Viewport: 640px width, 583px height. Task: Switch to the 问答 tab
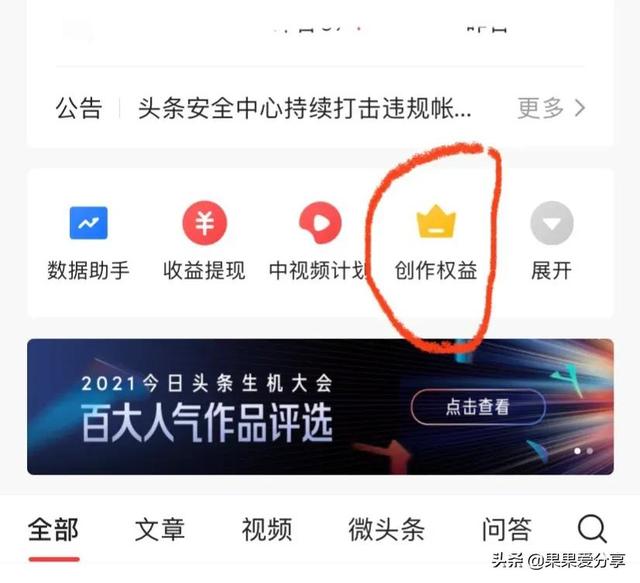(506, 529)
